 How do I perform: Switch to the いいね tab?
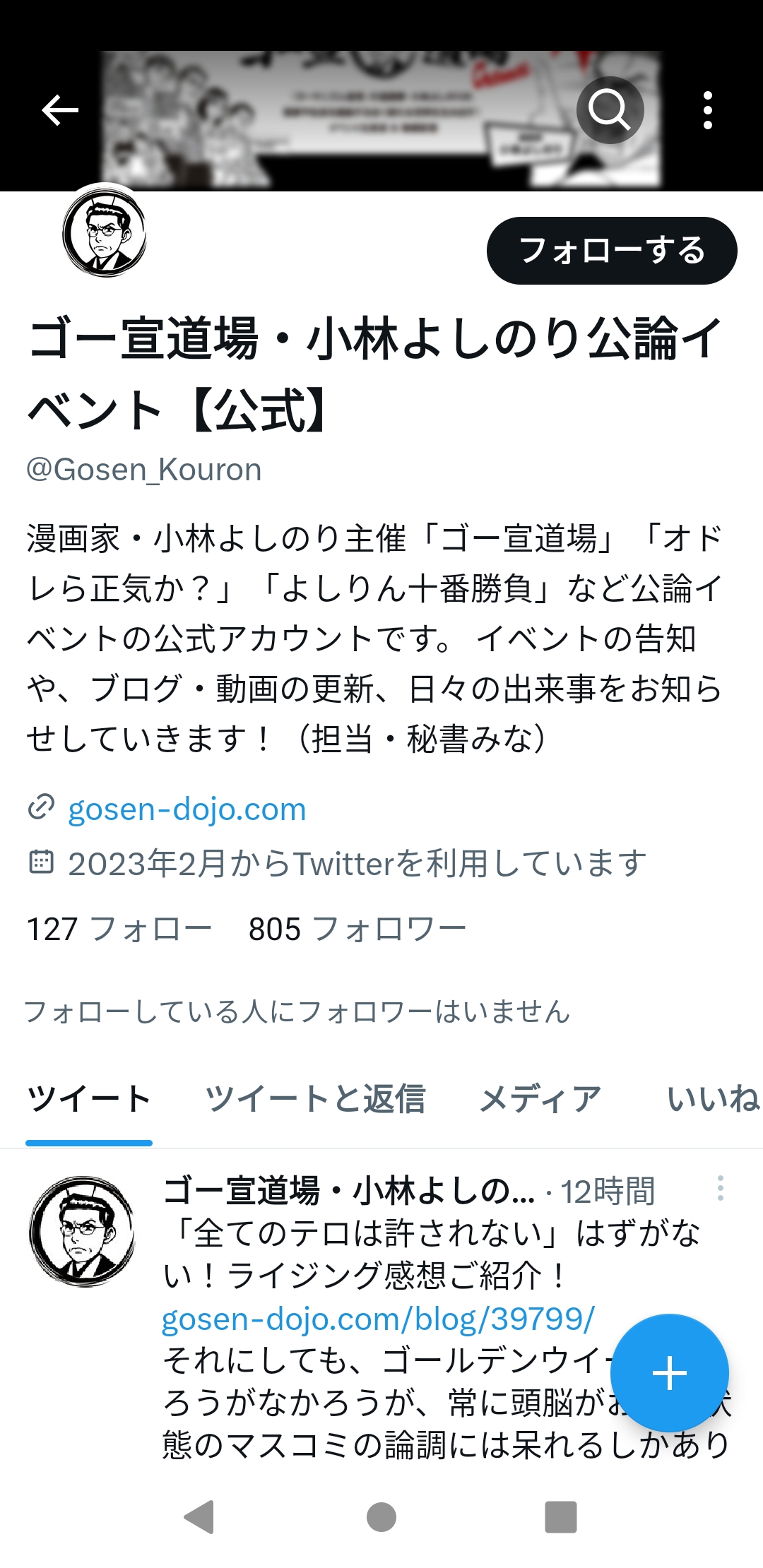tap(712, 1099)
